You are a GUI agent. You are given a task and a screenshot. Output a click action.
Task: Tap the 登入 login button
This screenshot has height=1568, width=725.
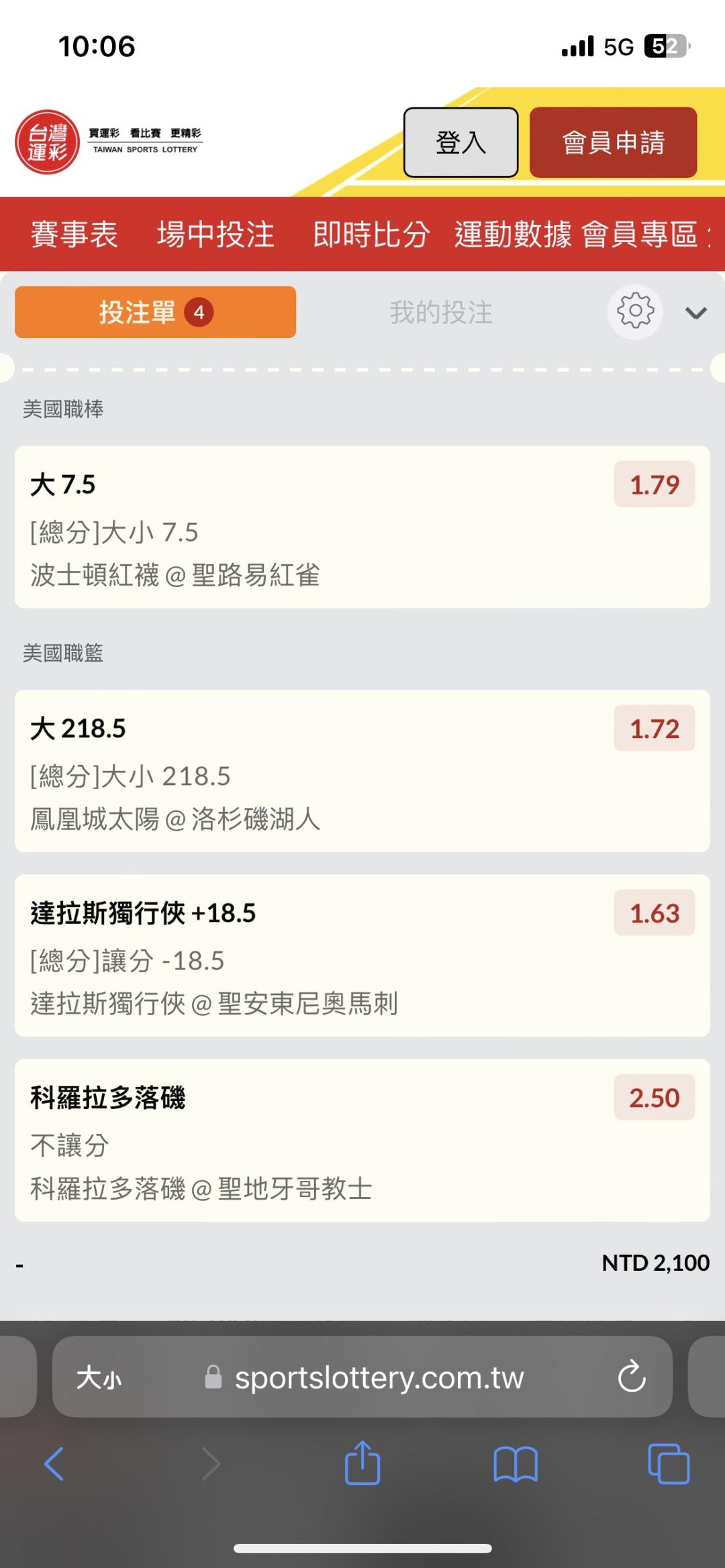(x=461, y=142)
